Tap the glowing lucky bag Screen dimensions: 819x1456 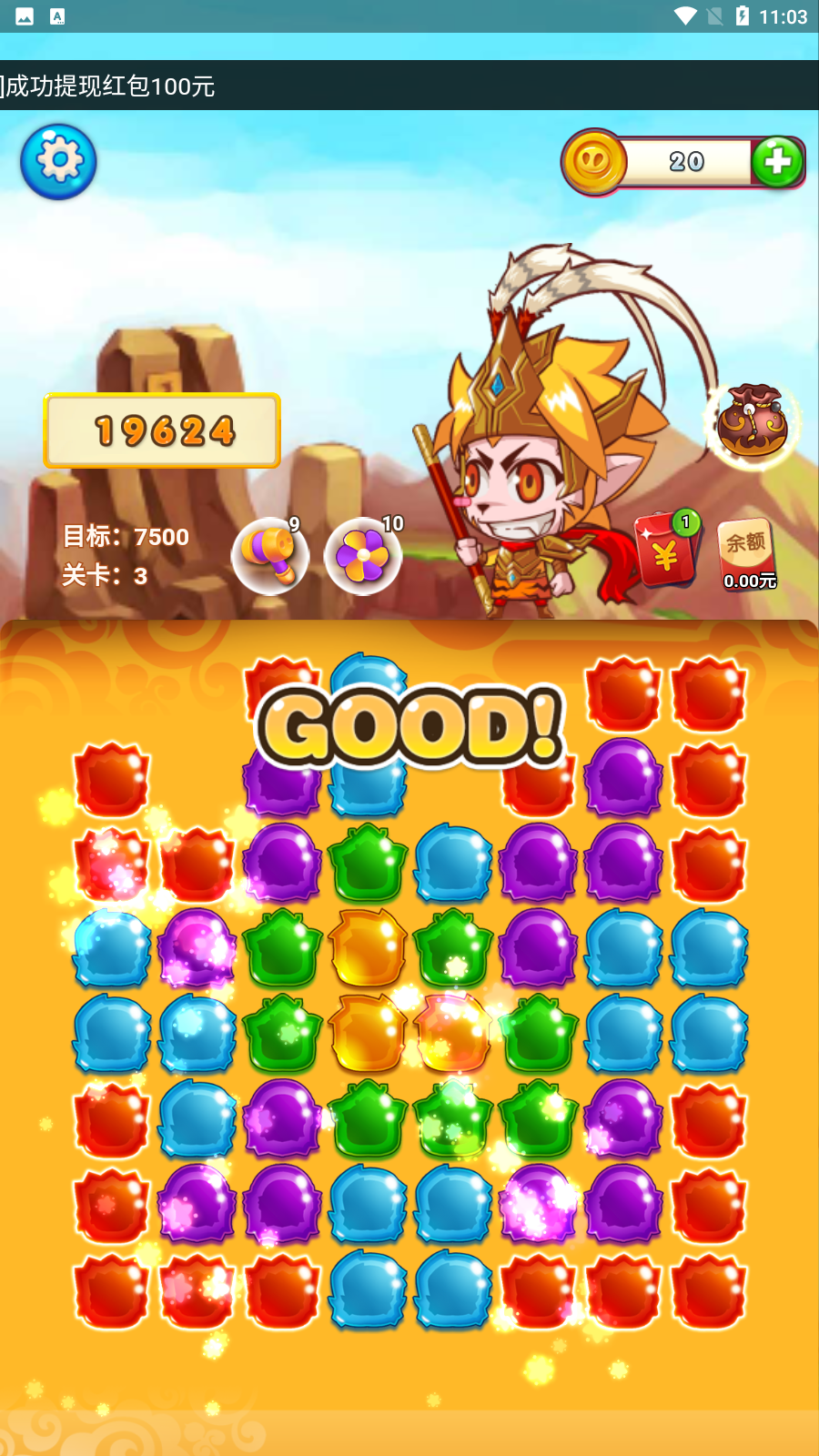[752, 423]
